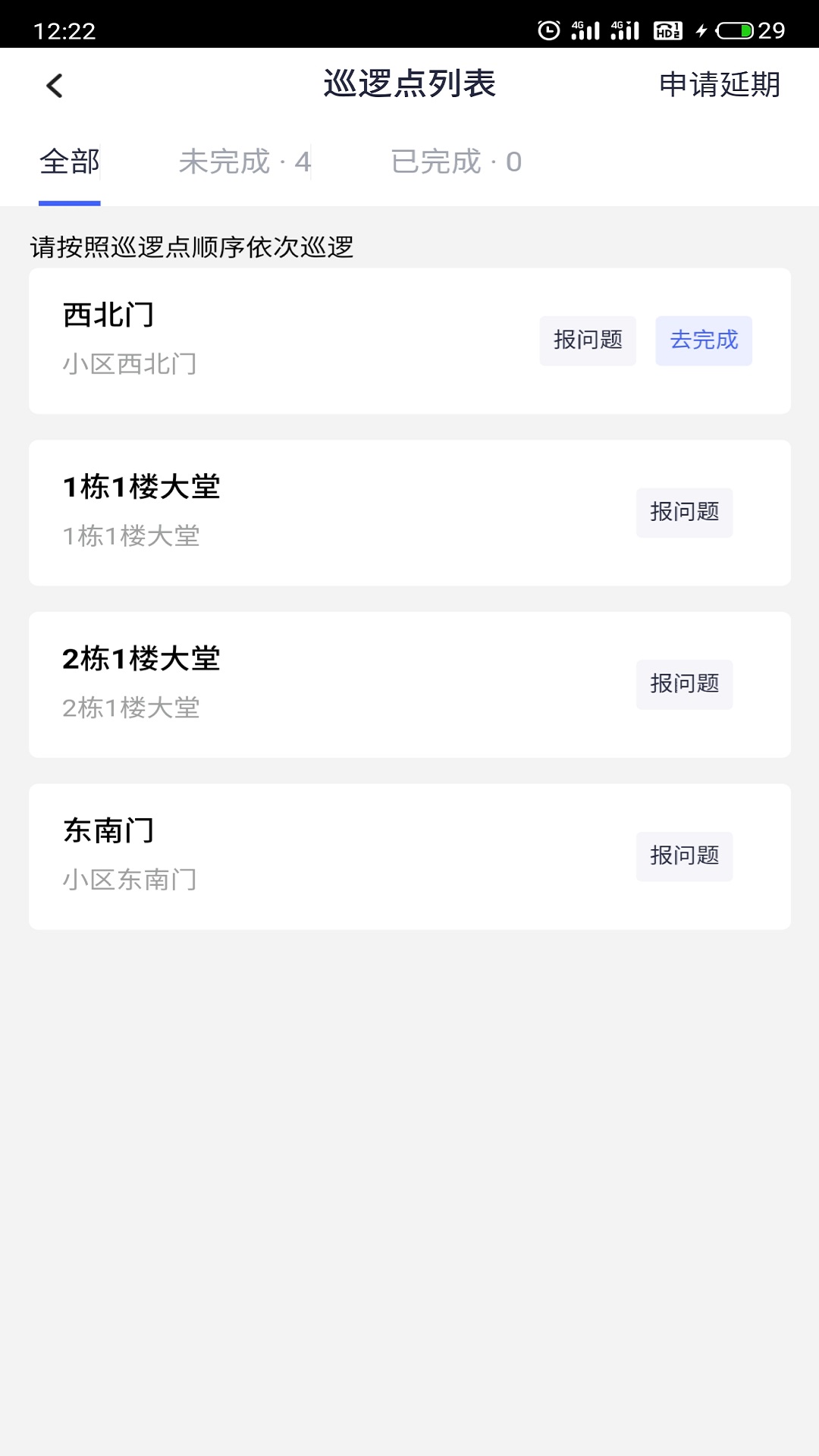Tap 报问题 for 东南门
The image size is (819, 1456).
684,856
